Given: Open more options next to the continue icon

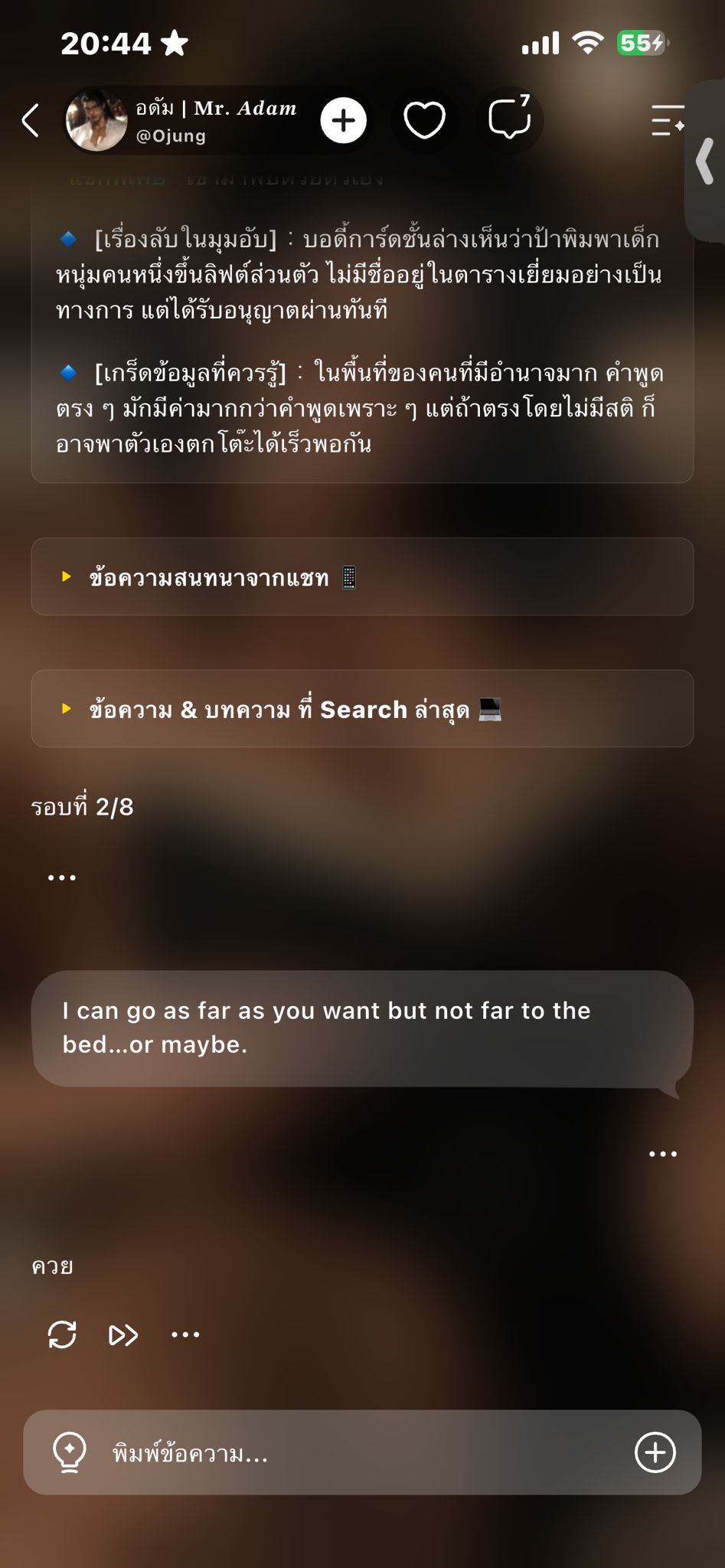Looking at the screenshot, I should 185,1334.
